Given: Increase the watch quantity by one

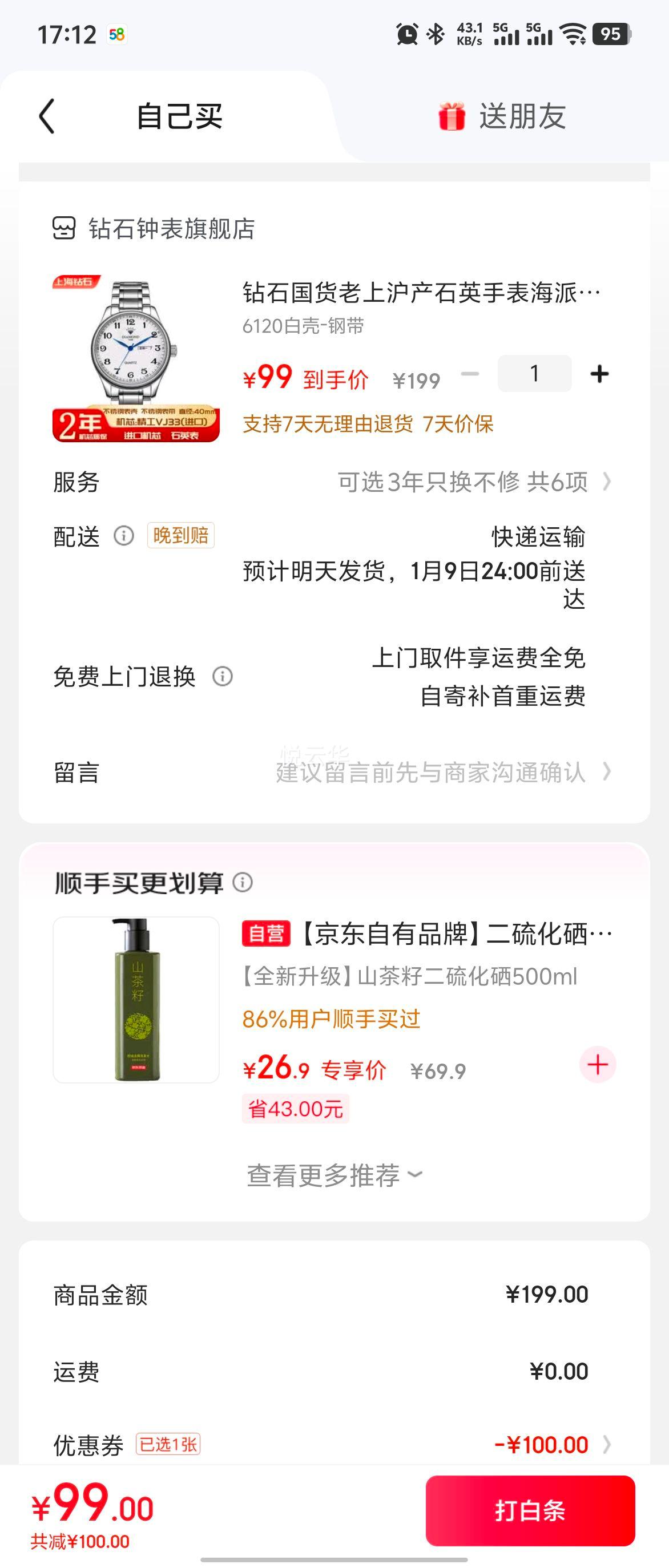Looking at the screenshot, I should point(599,374).
